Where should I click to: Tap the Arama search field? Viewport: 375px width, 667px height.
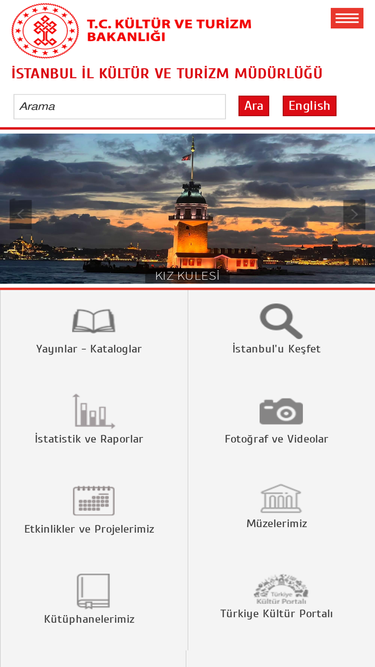tap(119, 106)
